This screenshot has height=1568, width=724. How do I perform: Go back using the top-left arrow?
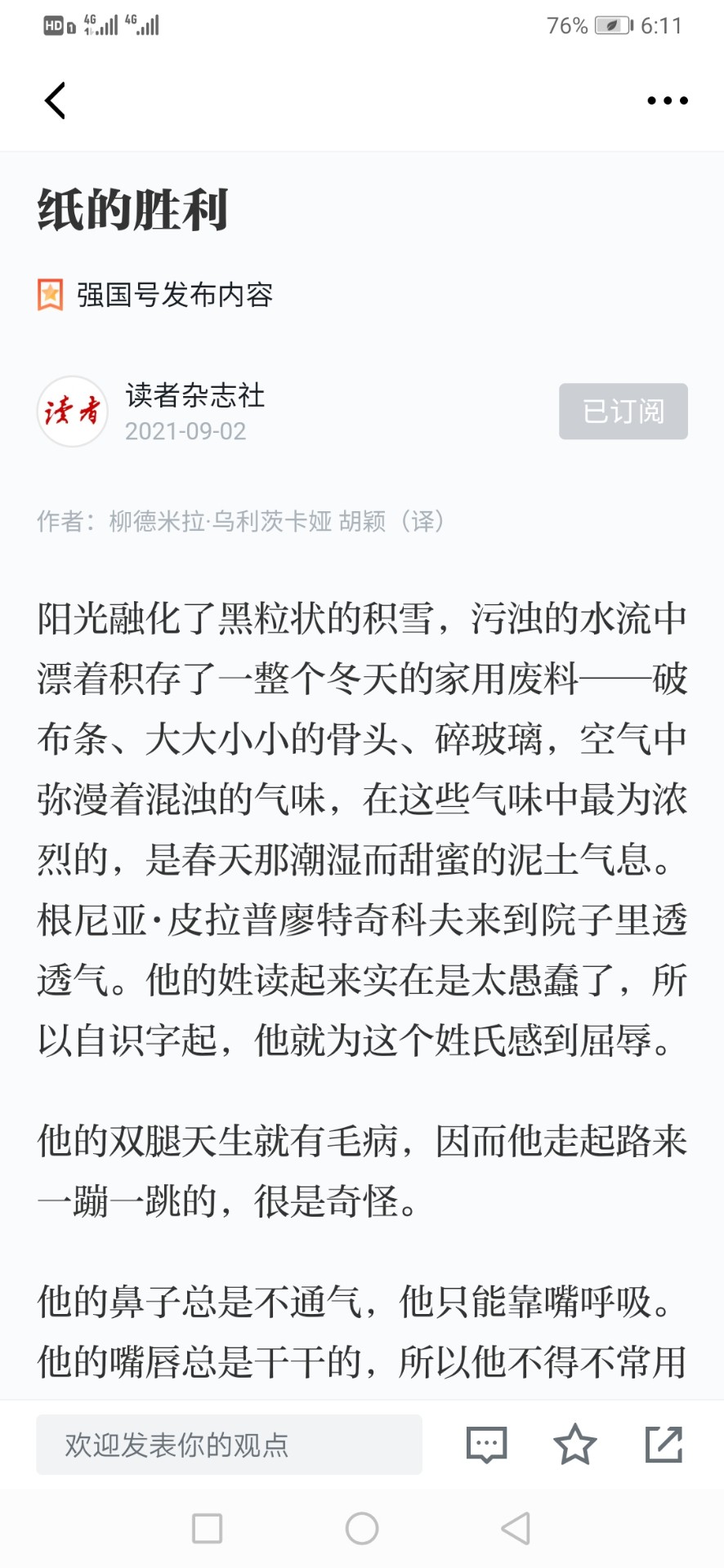coord(55,100)
